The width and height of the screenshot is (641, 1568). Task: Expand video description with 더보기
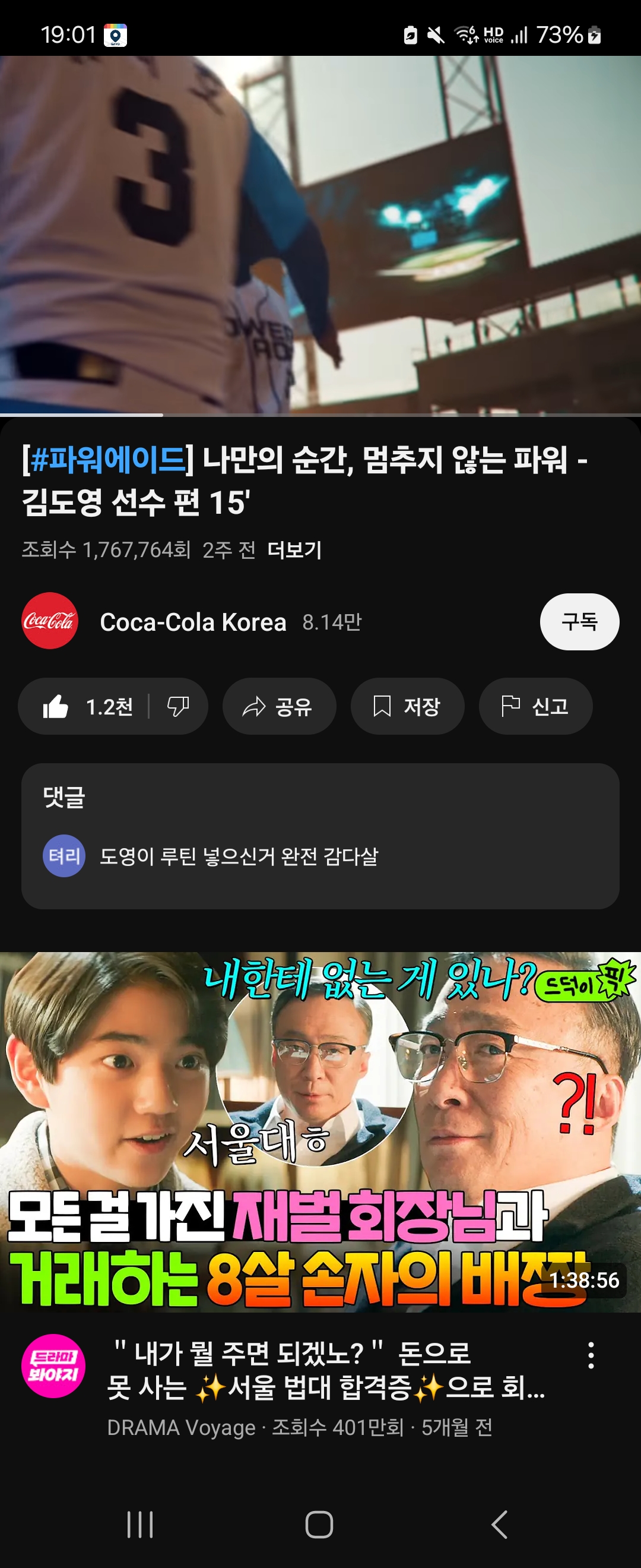(x=294, y=550)
